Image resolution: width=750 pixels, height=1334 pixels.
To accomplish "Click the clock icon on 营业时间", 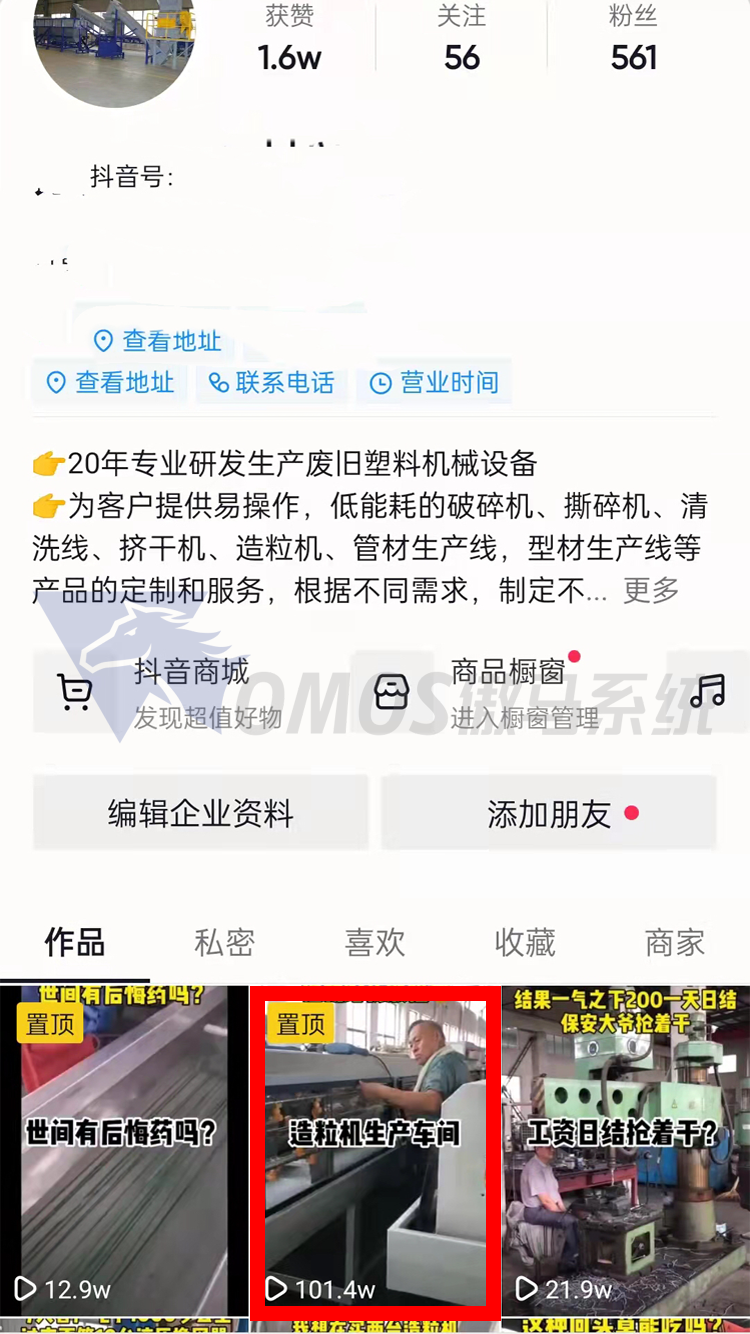I will coord(380,383).
